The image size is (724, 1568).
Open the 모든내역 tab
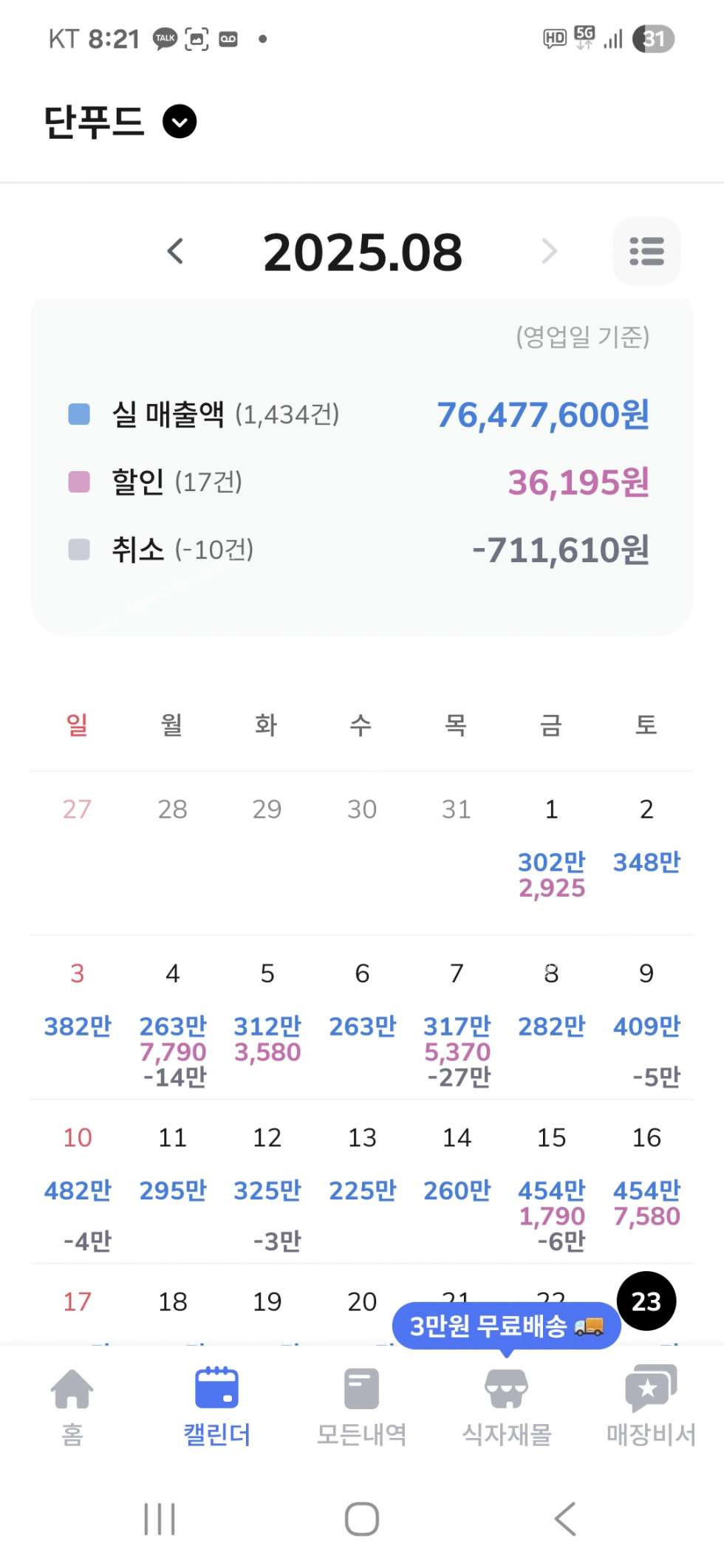point(361,1406)
